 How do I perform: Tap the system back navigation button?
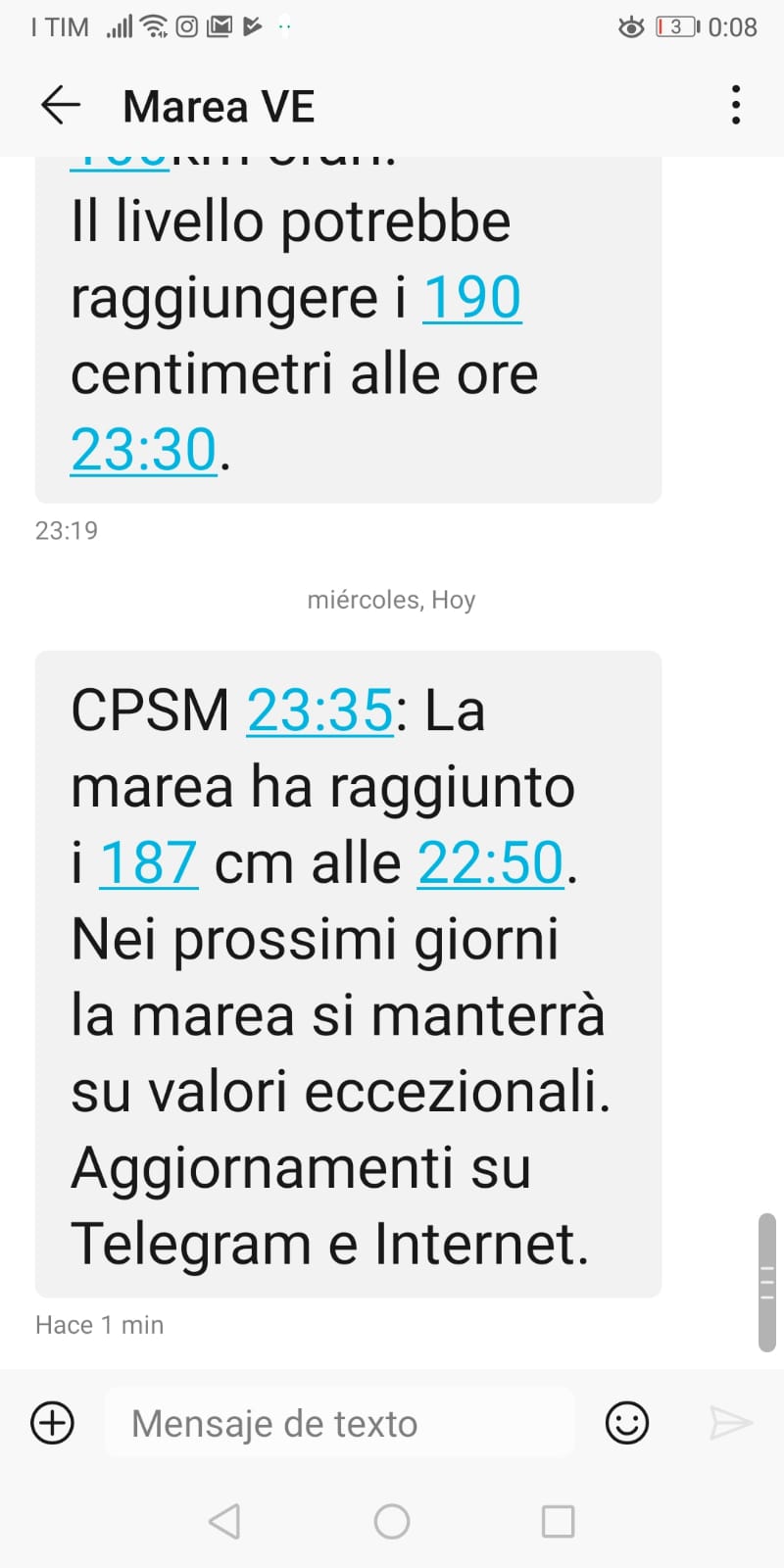pos(225,1521)
